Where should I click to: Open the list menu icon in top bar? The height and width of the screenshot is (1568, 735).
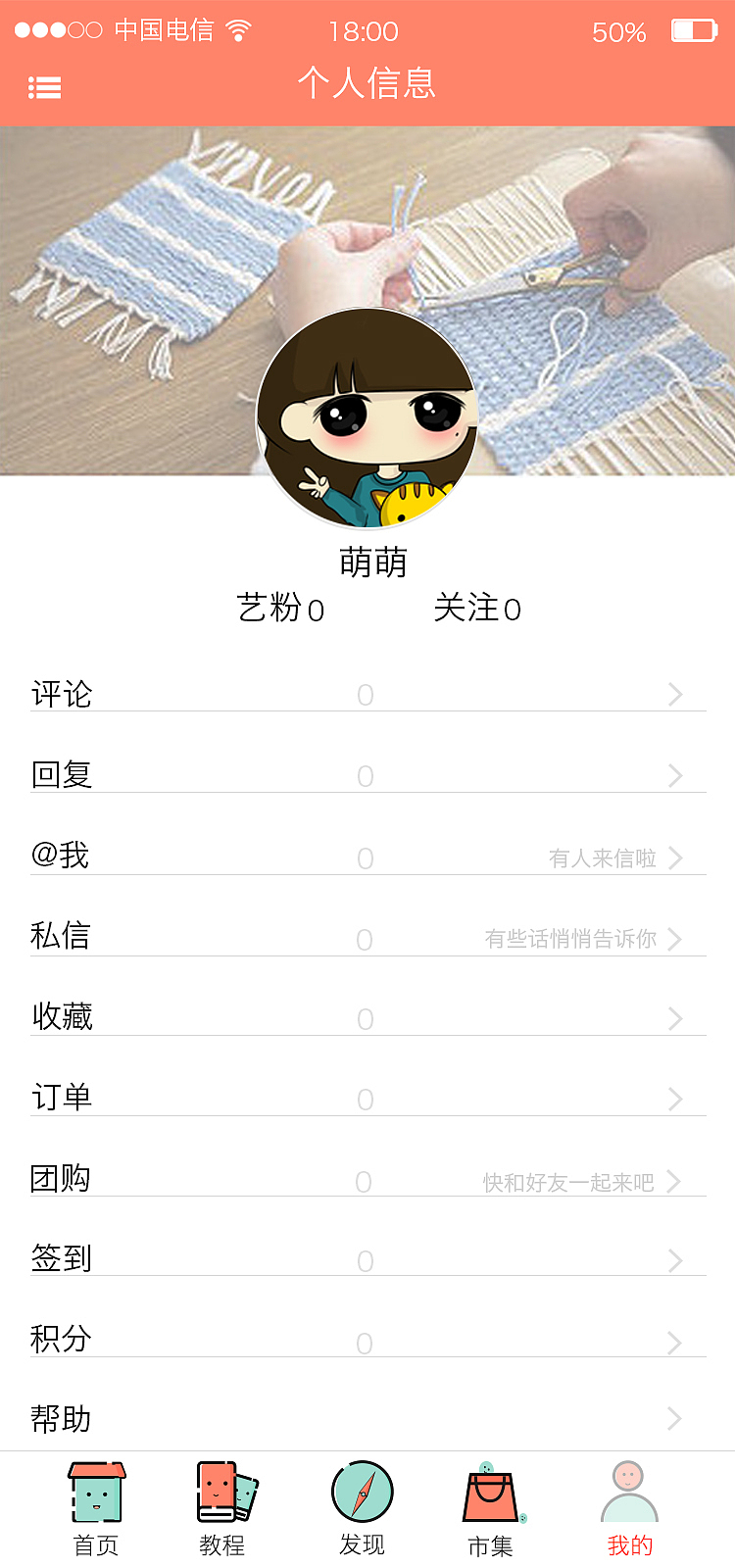(x=44, y=87)
